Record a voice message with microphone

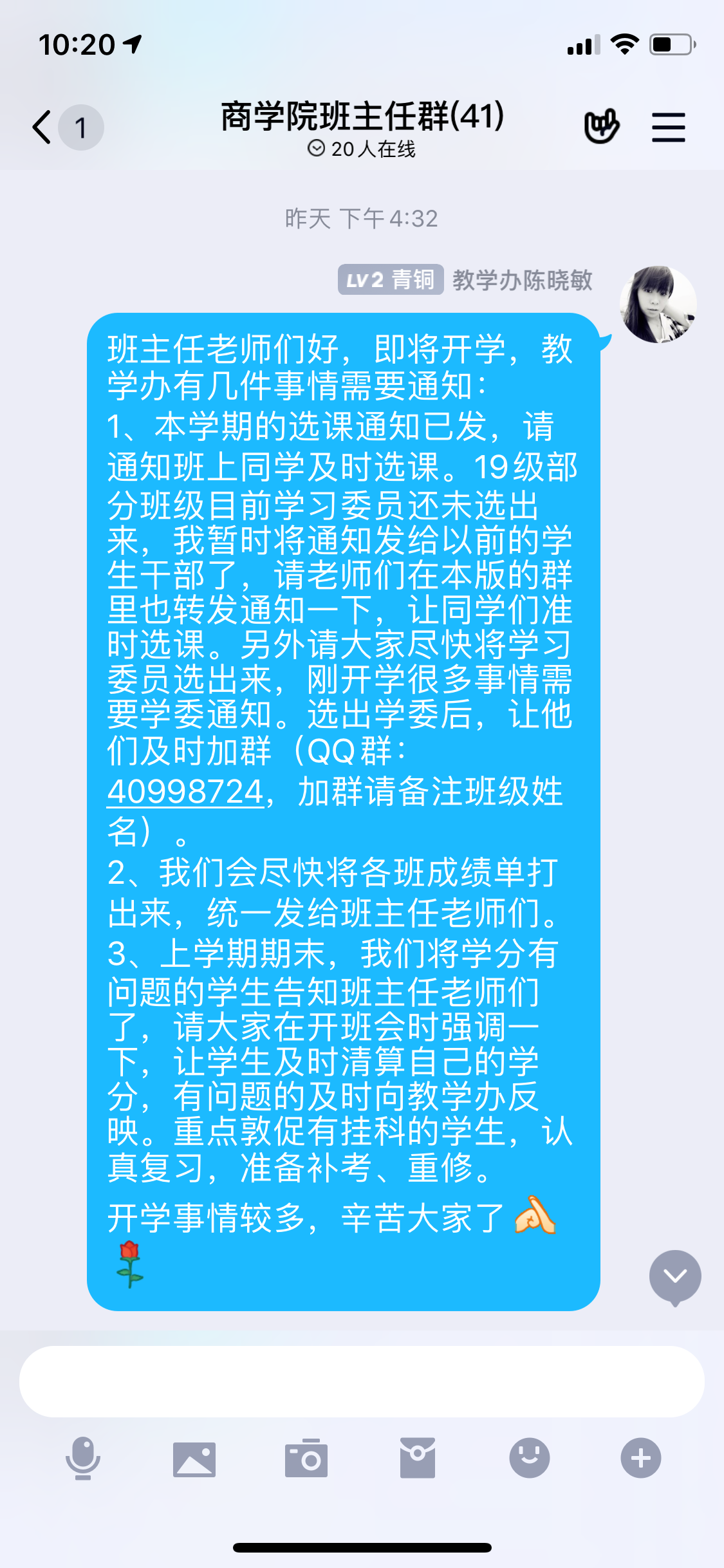coord(83,1459)
